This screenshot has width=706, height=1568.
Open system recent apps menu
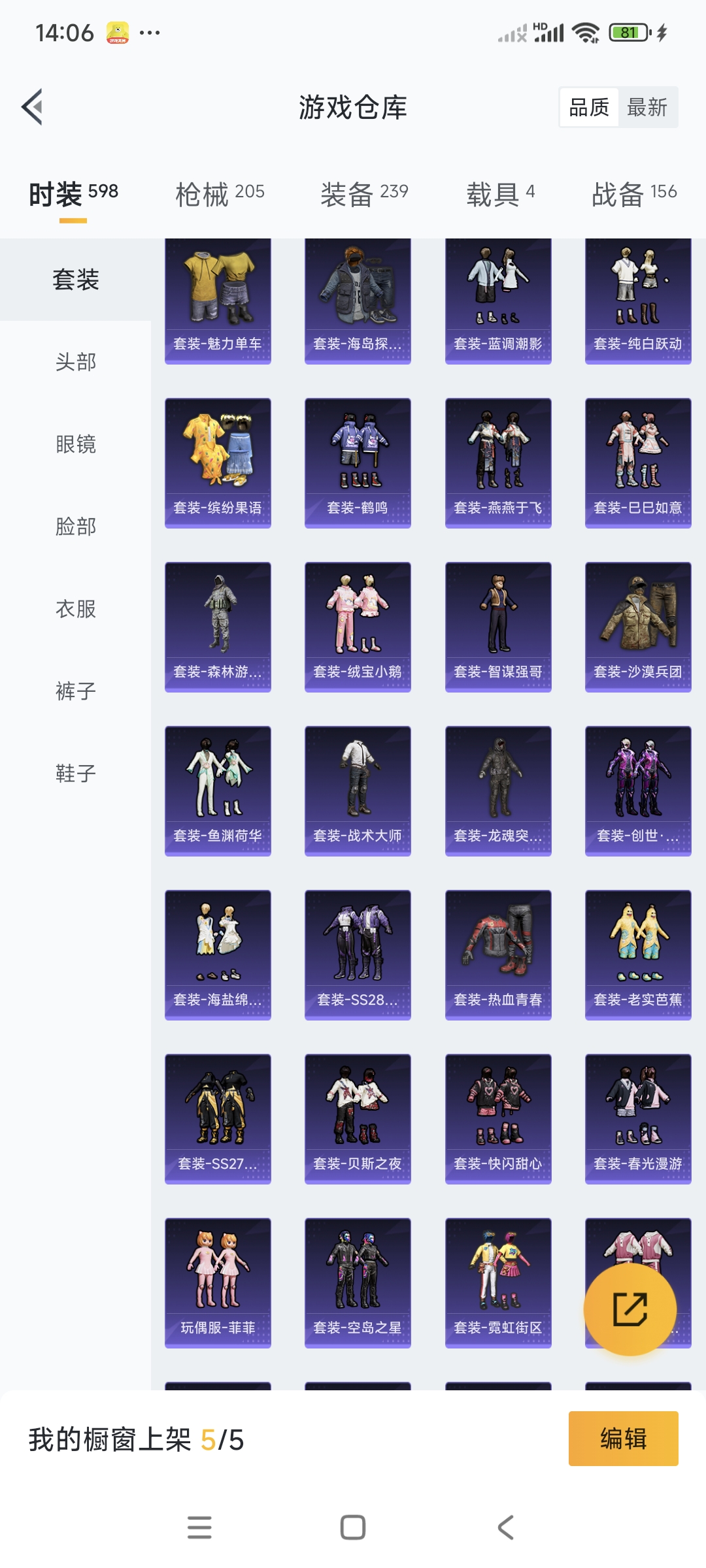click(199, 1527)
